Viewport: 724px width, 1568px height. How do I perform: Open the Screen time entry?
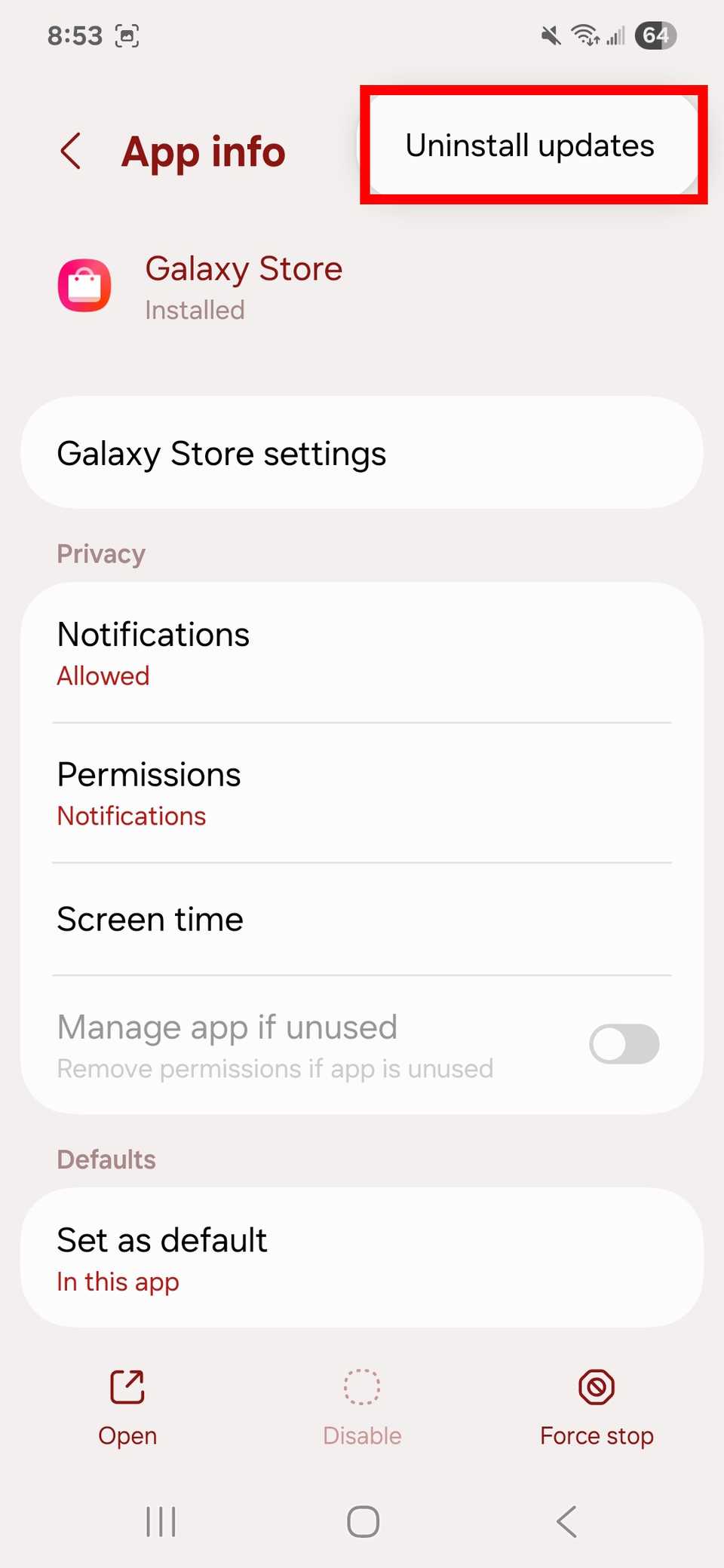coord(362,920)
